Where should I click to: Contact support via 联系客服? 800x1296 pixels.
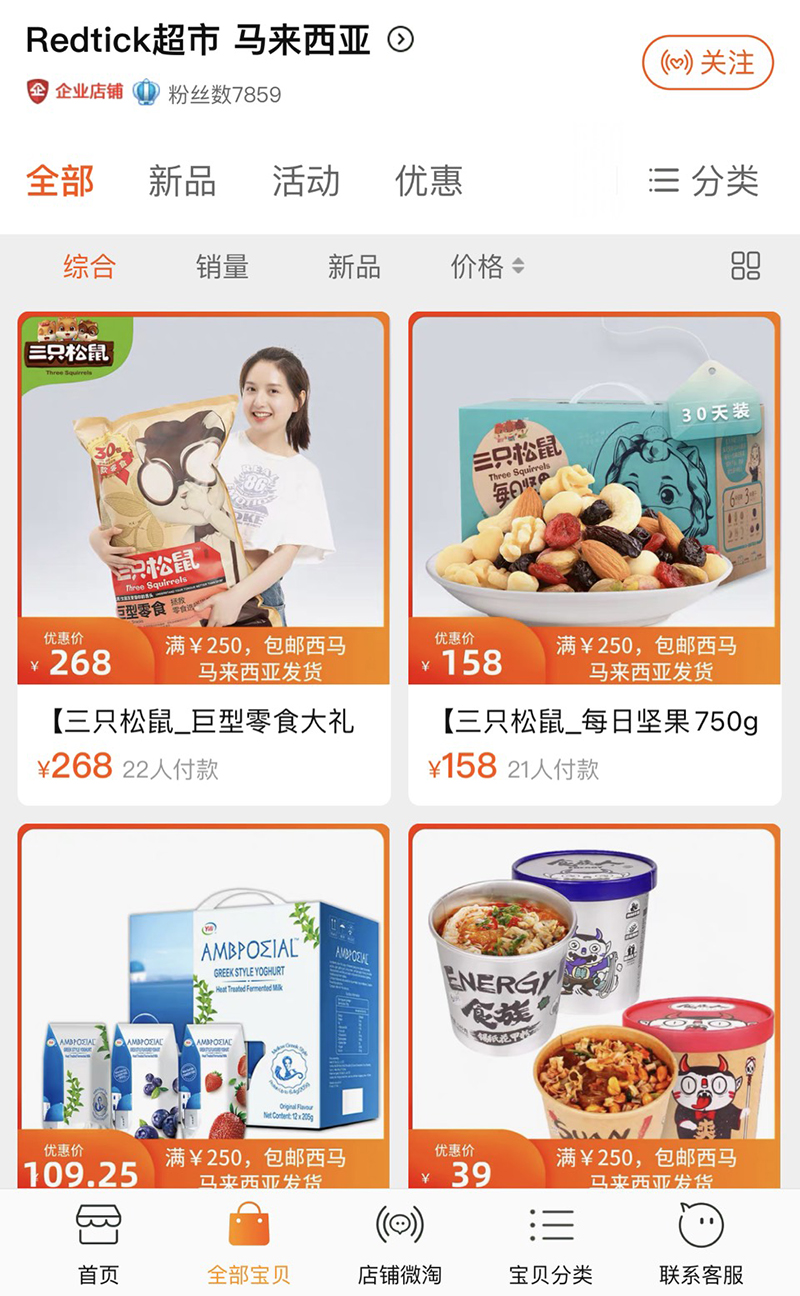pyautogui.click(x=701, y=1244)
